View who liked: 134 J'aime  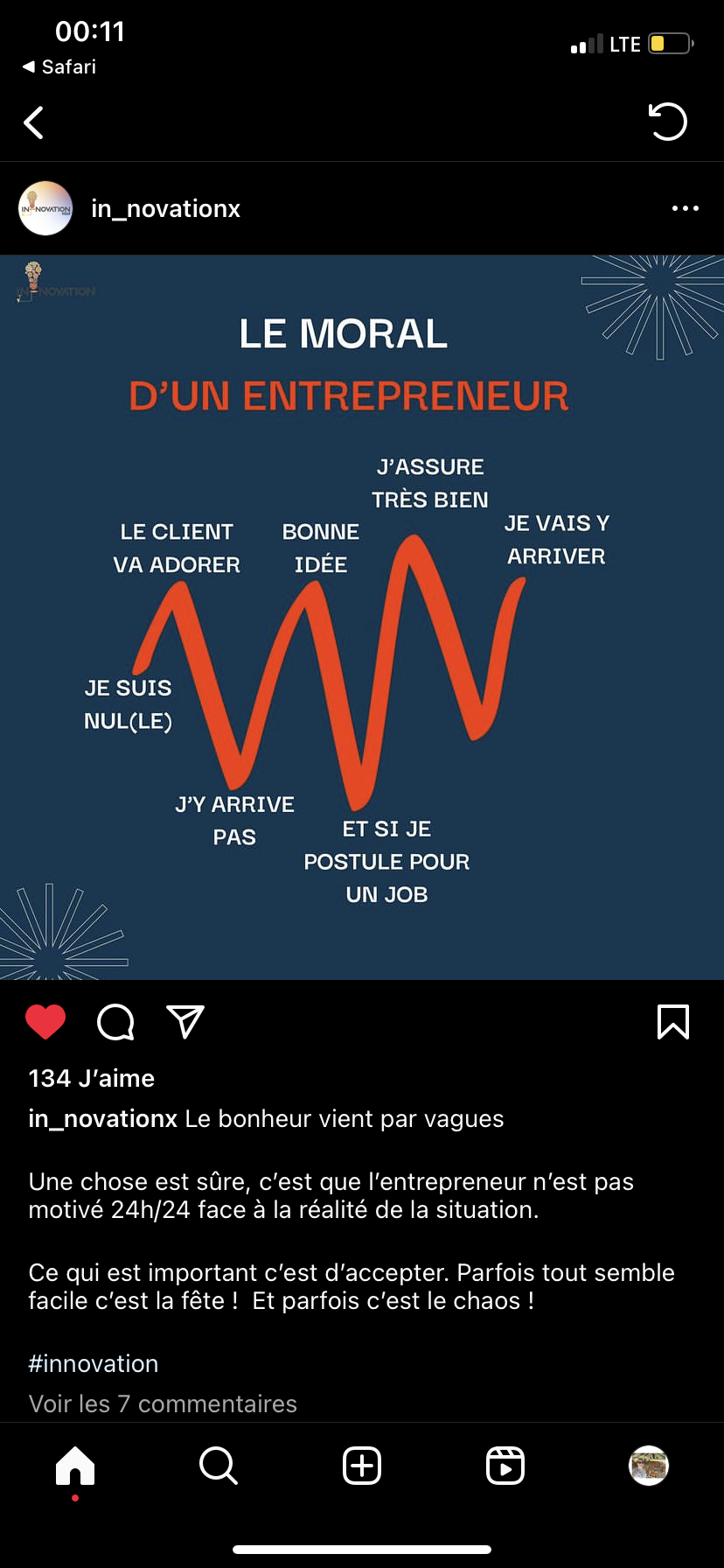tap(92, 1078)
